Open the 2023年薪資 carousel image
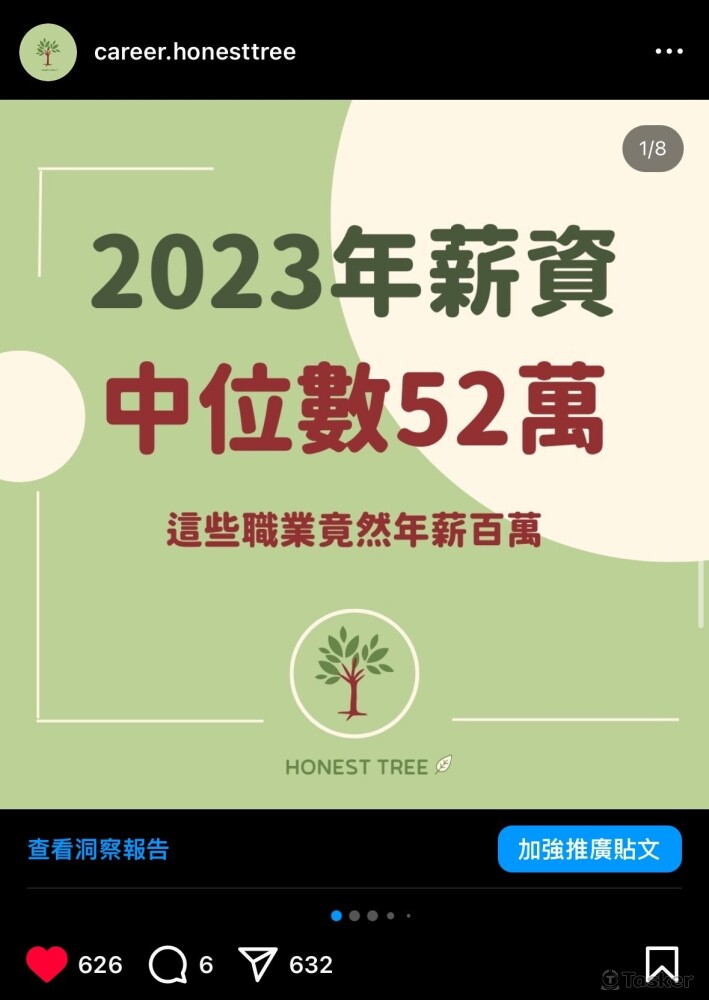This screenshot has width=709, height=1000. (354, 454)
